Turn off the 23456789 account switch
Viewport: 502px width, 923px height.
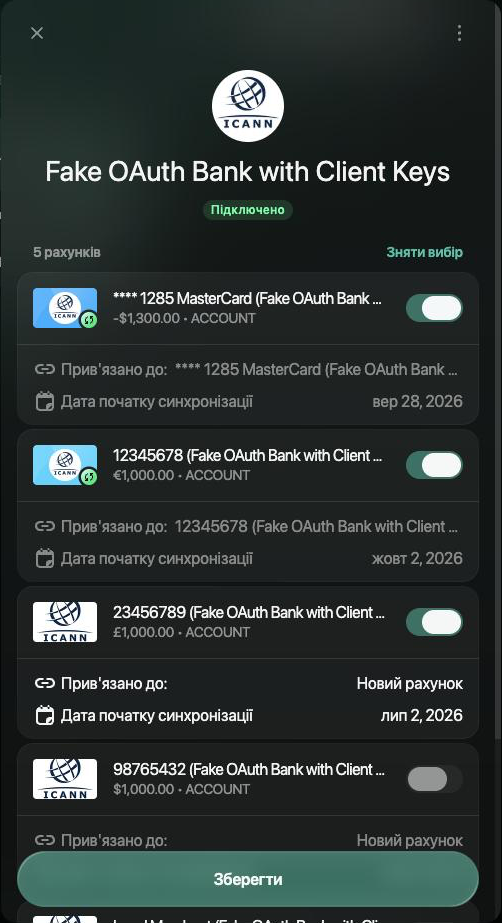[434, 622]
